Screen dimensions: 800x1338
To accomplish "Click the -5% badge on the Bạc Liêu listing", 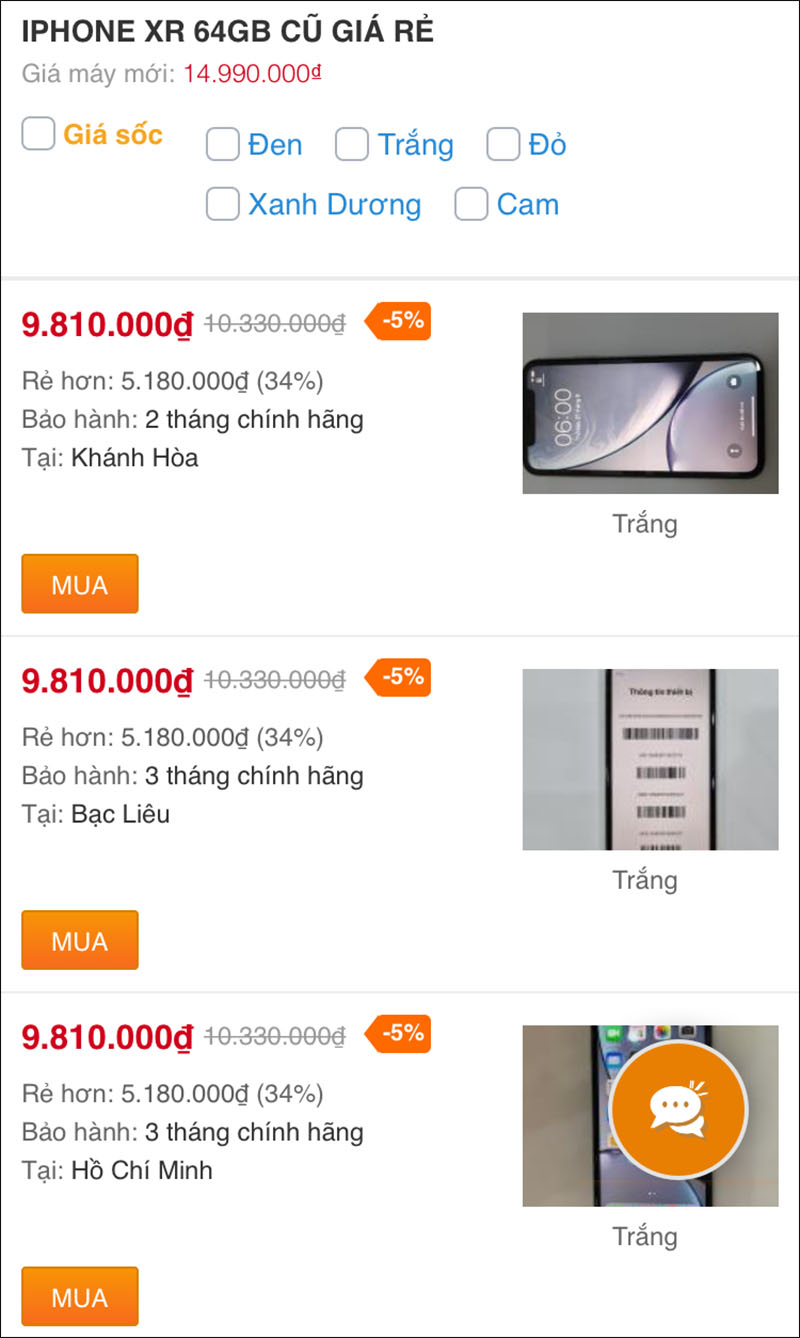I will [399, 678].
